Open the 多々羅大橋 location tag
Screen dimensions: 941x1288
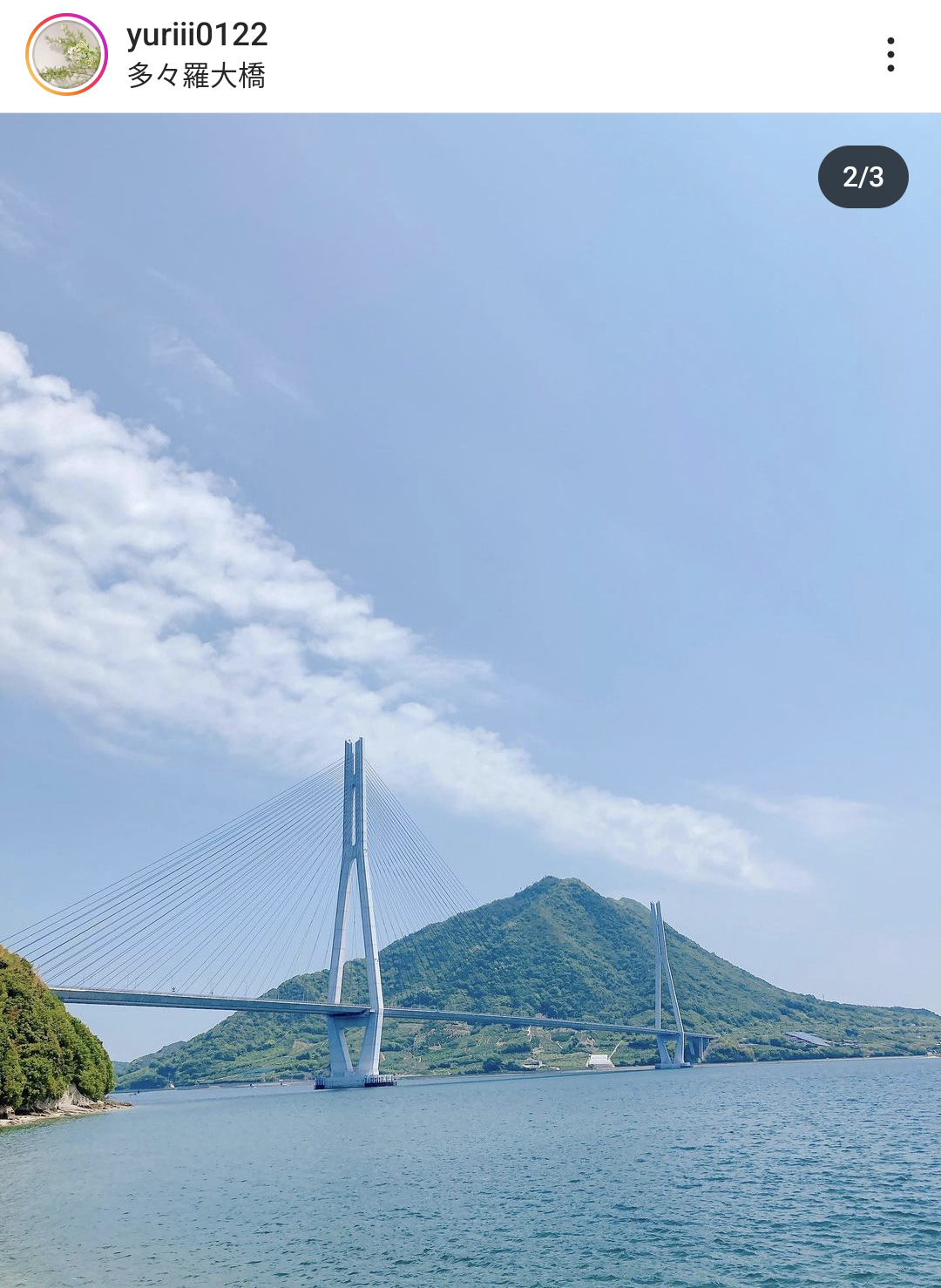pos(196,76)
